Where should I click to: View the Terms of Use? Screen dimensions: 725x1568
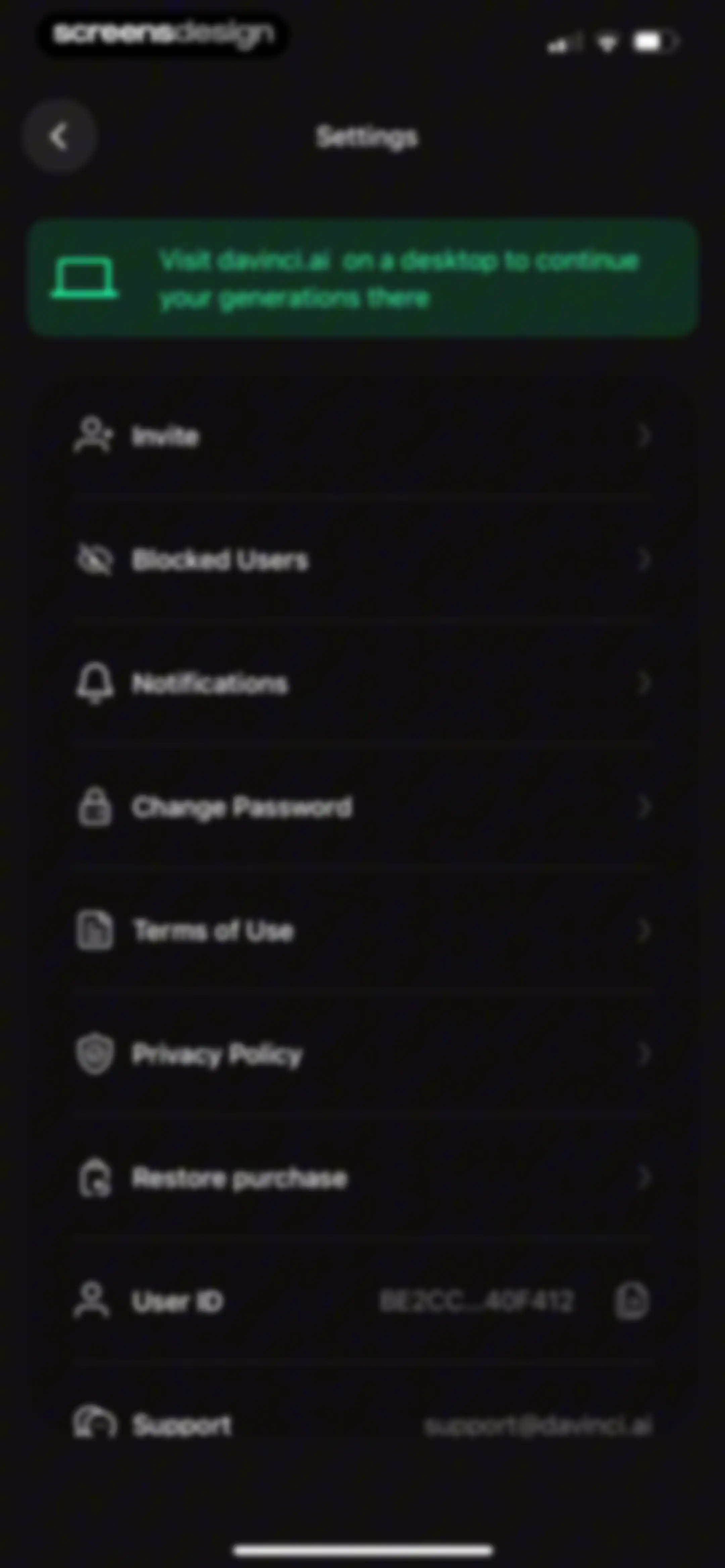pyautogui.click(x=363, y=931)
